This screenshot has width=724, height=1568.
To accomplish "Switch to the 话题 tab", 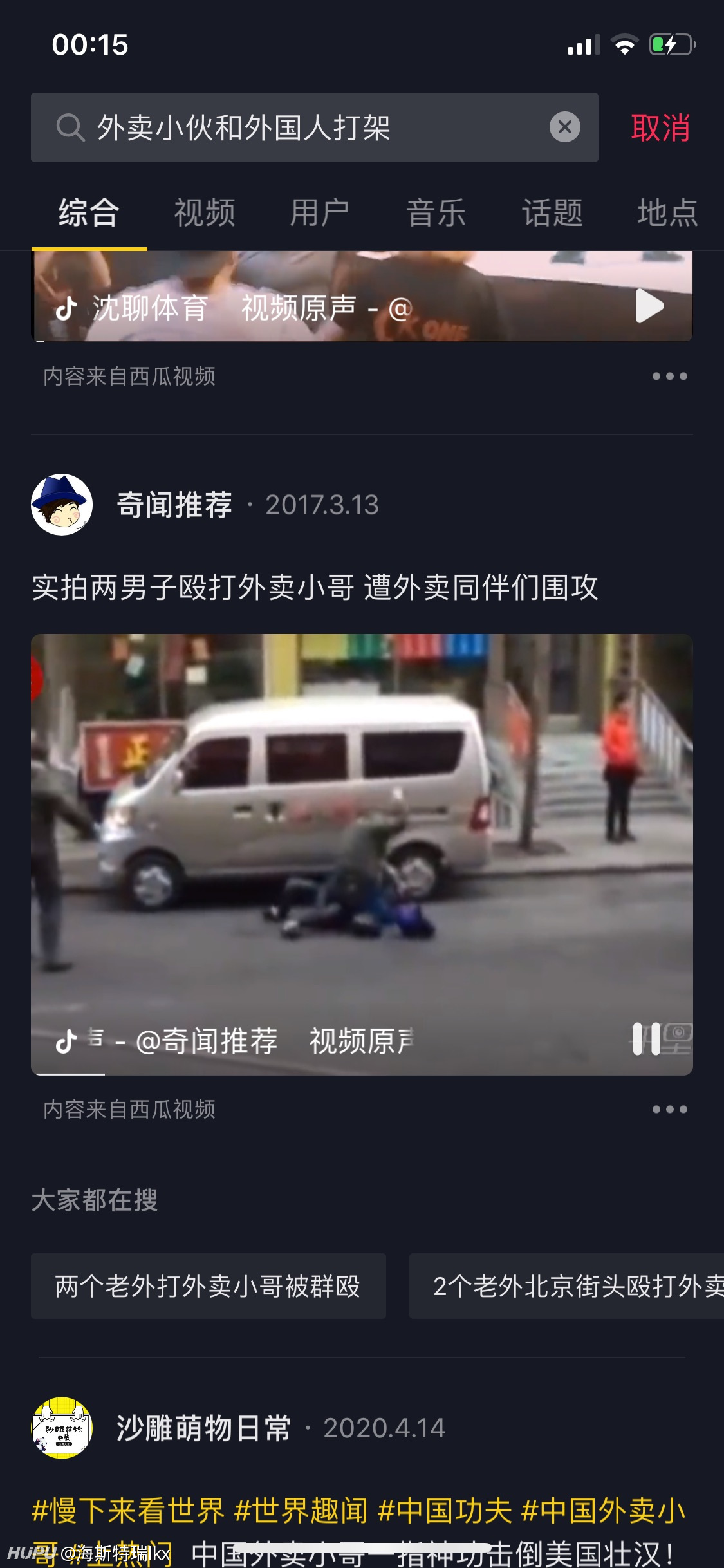I will [x=552, y=213].
